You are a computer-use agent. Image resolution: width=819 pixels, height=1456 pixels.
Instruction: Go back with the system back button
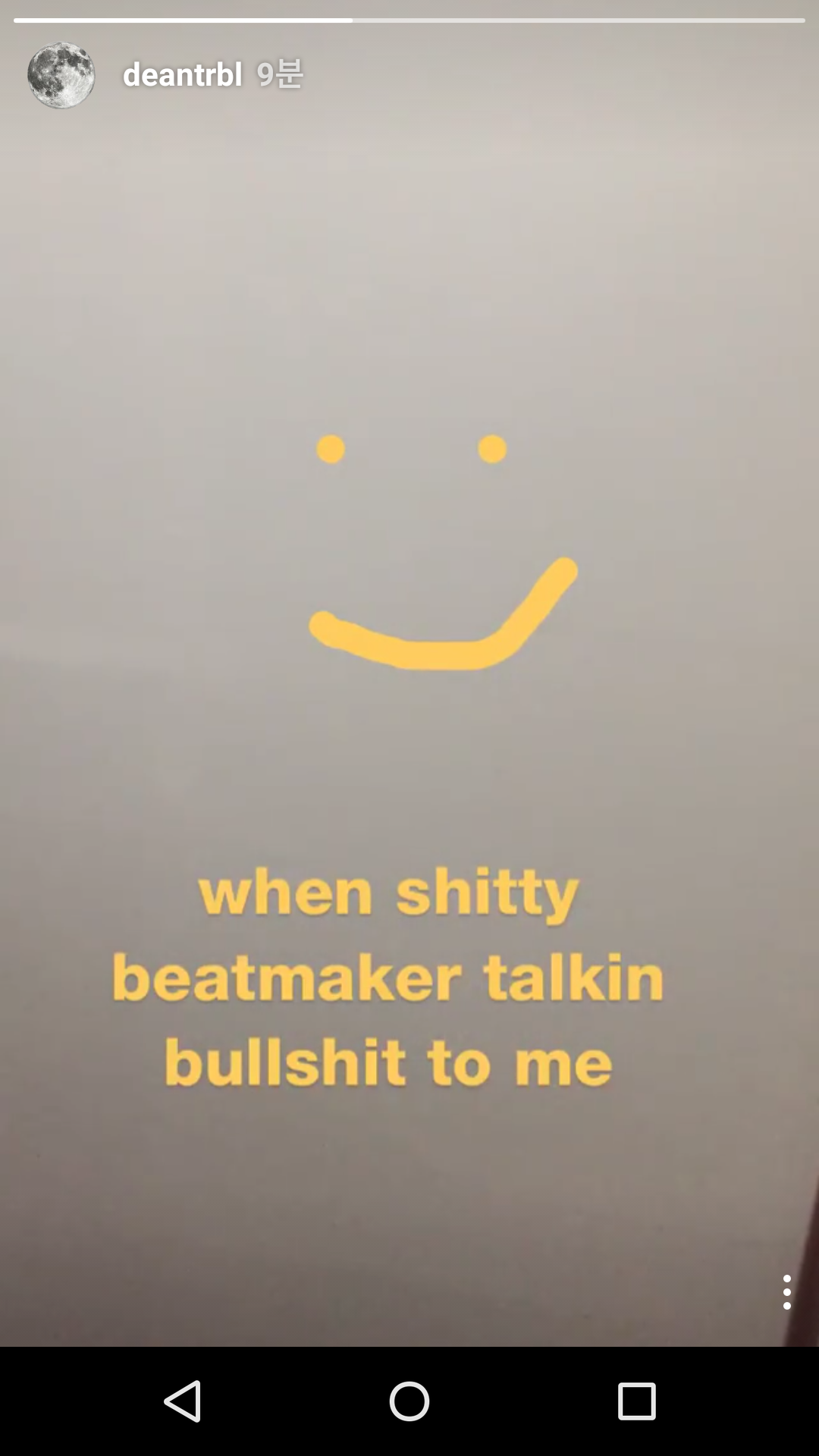[183, 1401]
